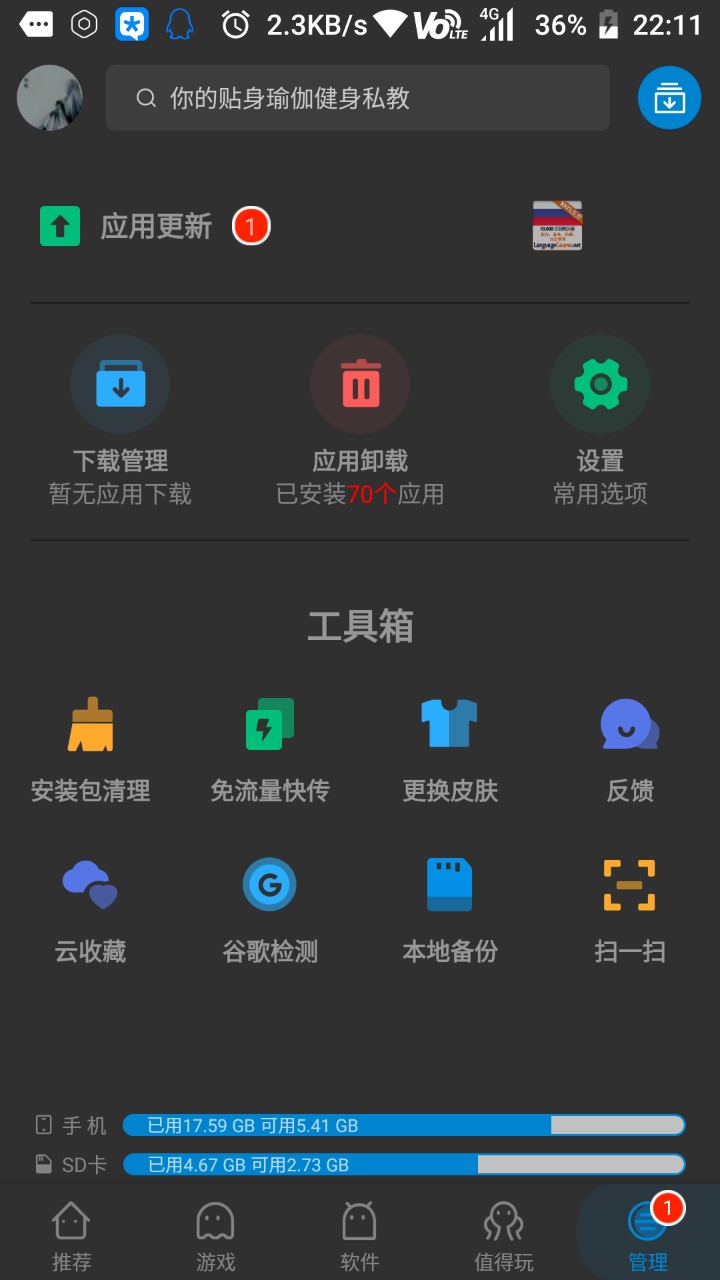
Task: Open the download queue icon
Action: click(x=669, y=98)
